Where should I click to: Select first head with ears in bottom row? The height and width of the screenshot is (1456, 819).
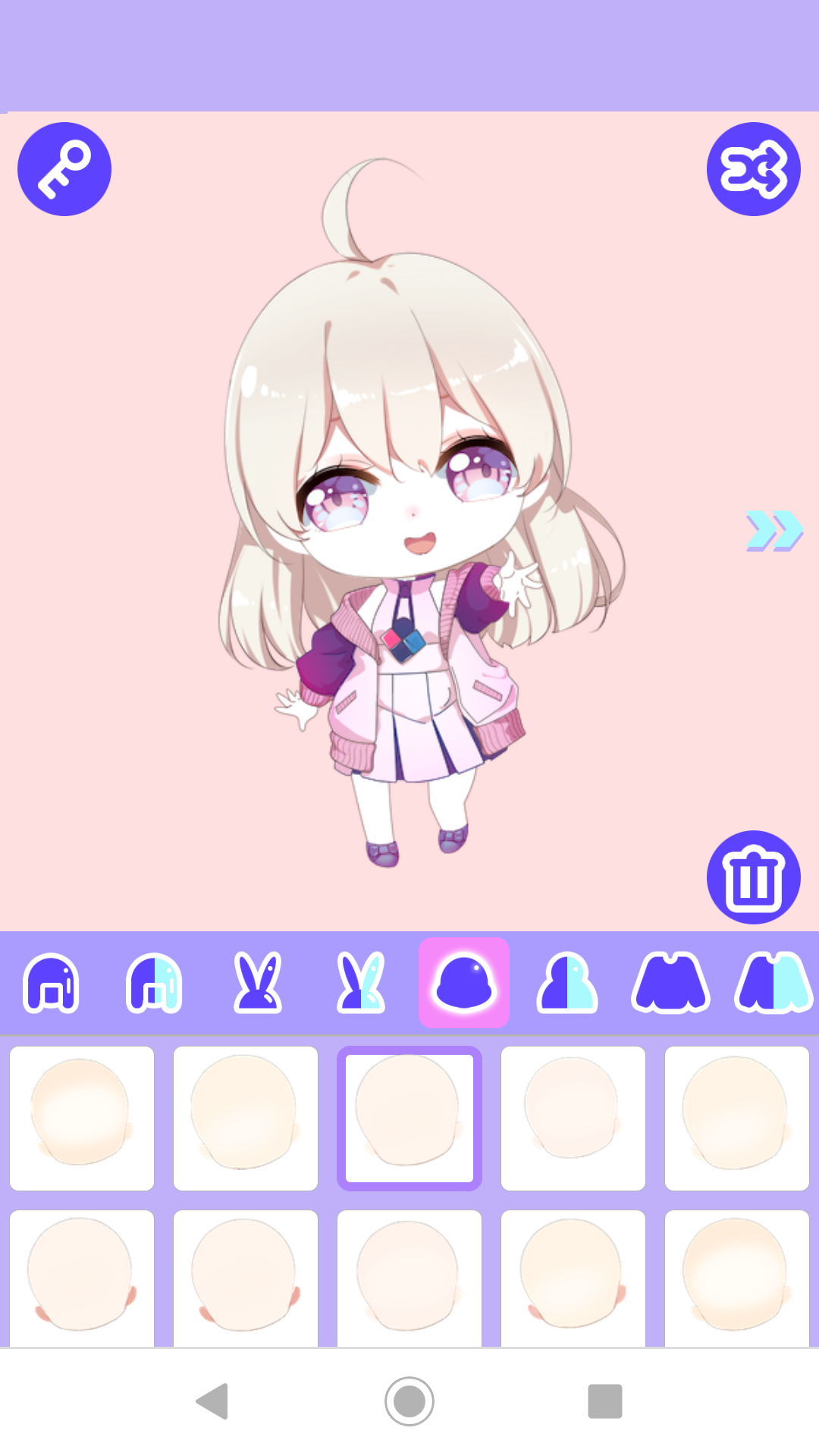click(82, 1278)
